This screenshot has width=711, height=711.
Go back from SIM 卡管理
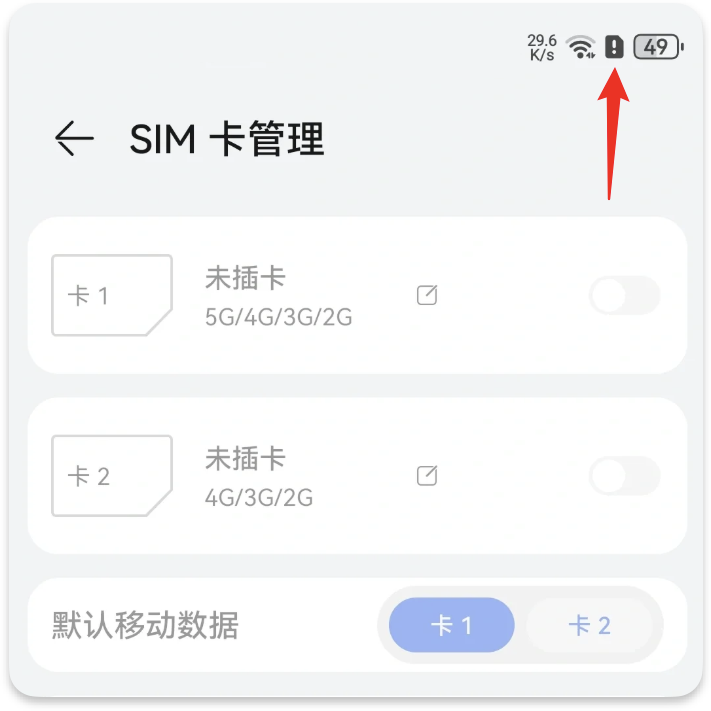(74, 139)
